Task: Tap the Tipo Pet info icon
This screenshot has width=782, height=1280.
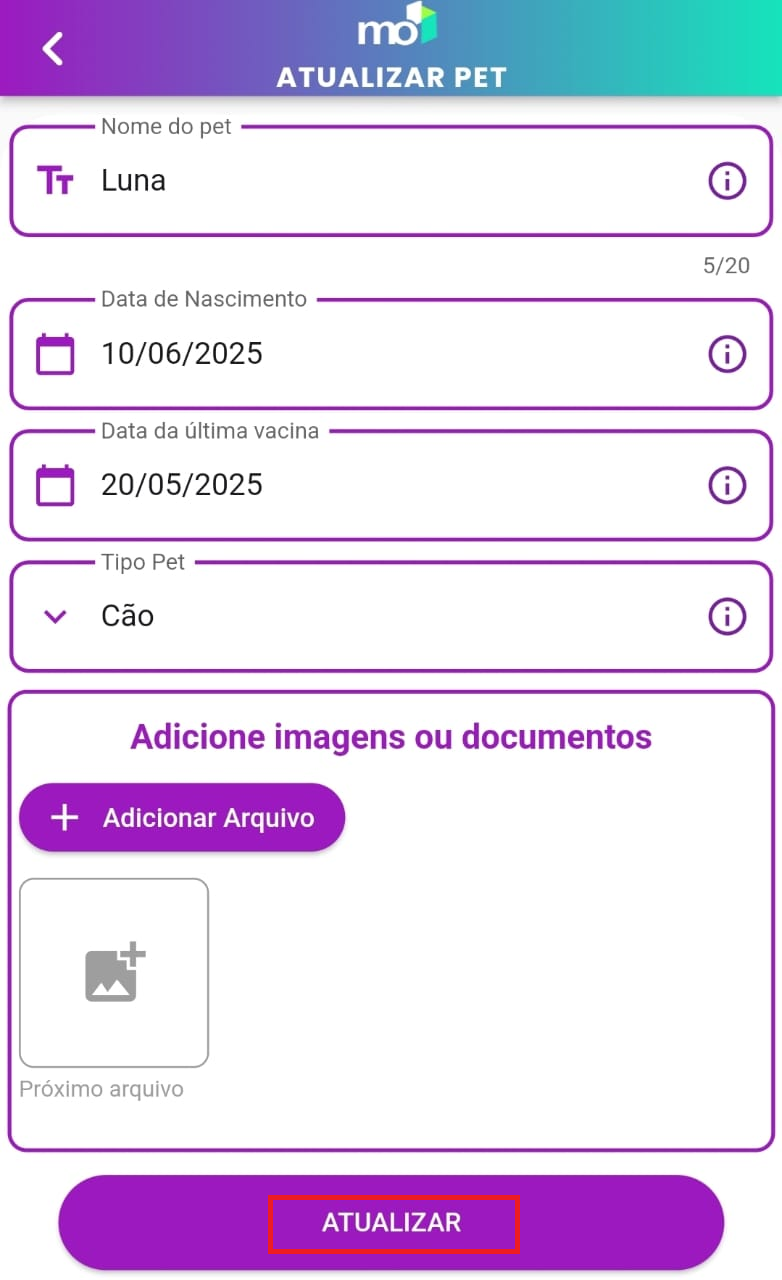Action: tap(727, 617)
